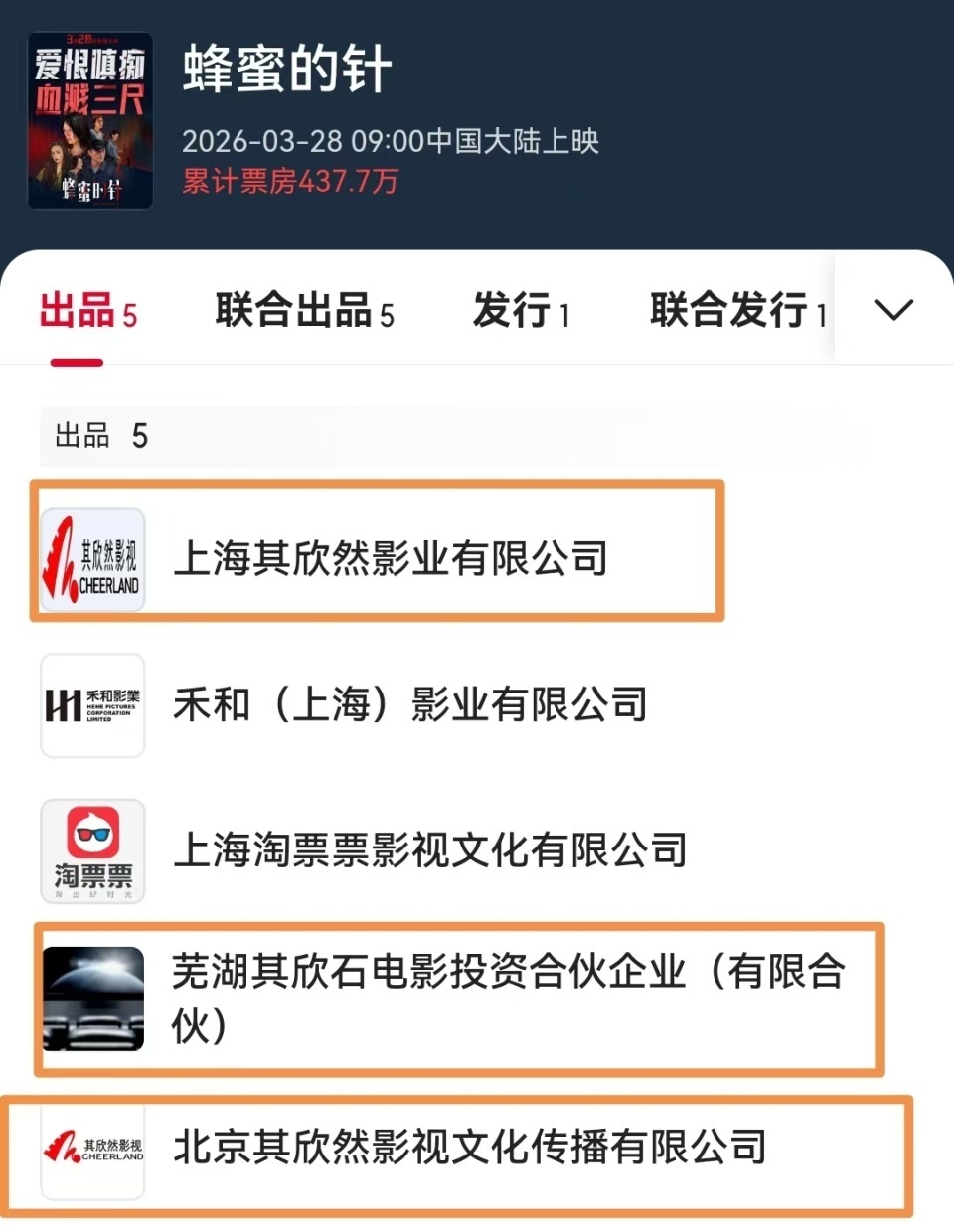
Task: Stay on the 出品 tab
Action: coord(87,310)
